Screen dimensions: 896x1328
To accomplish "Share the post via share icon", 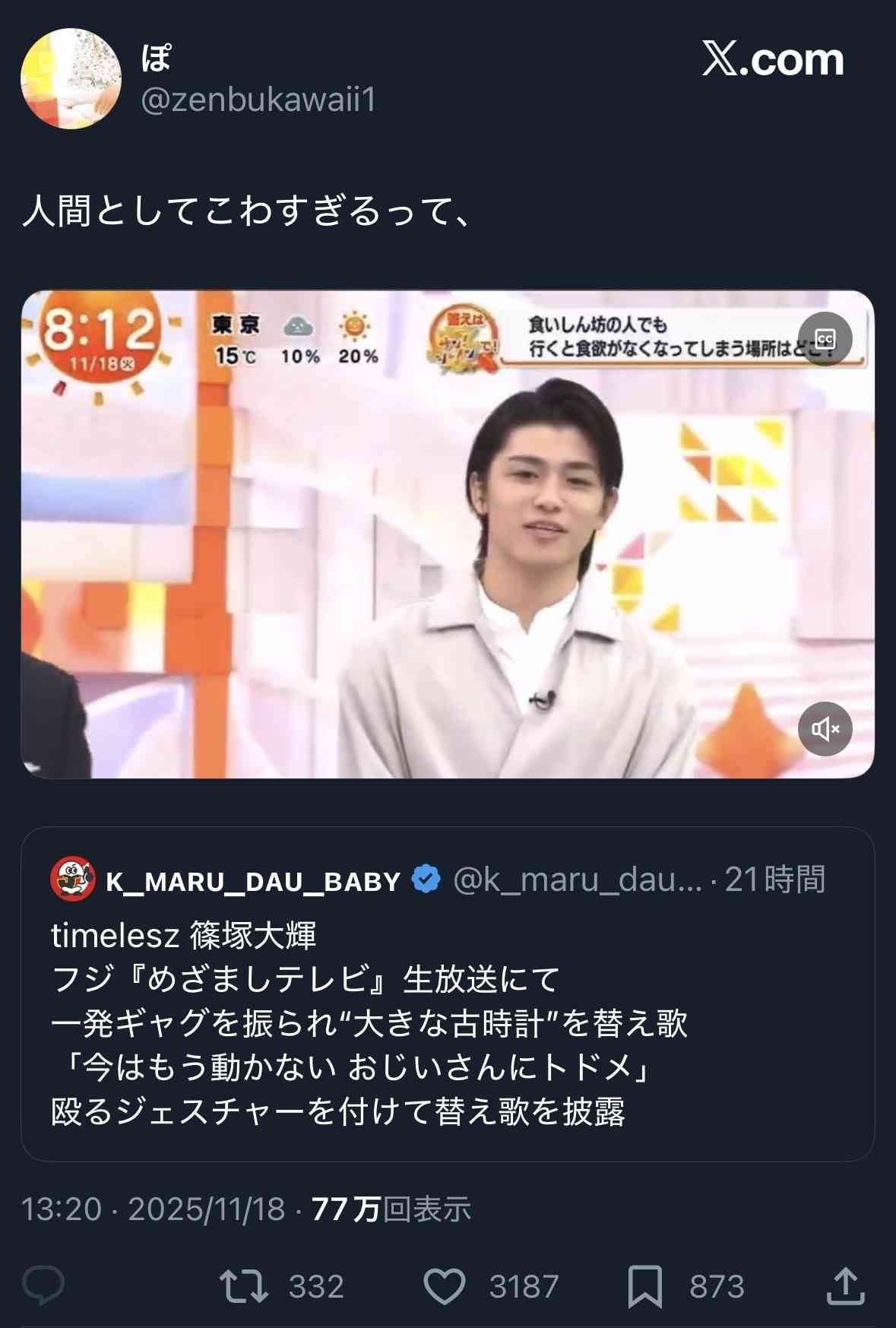I will [x=845, y=1285].
